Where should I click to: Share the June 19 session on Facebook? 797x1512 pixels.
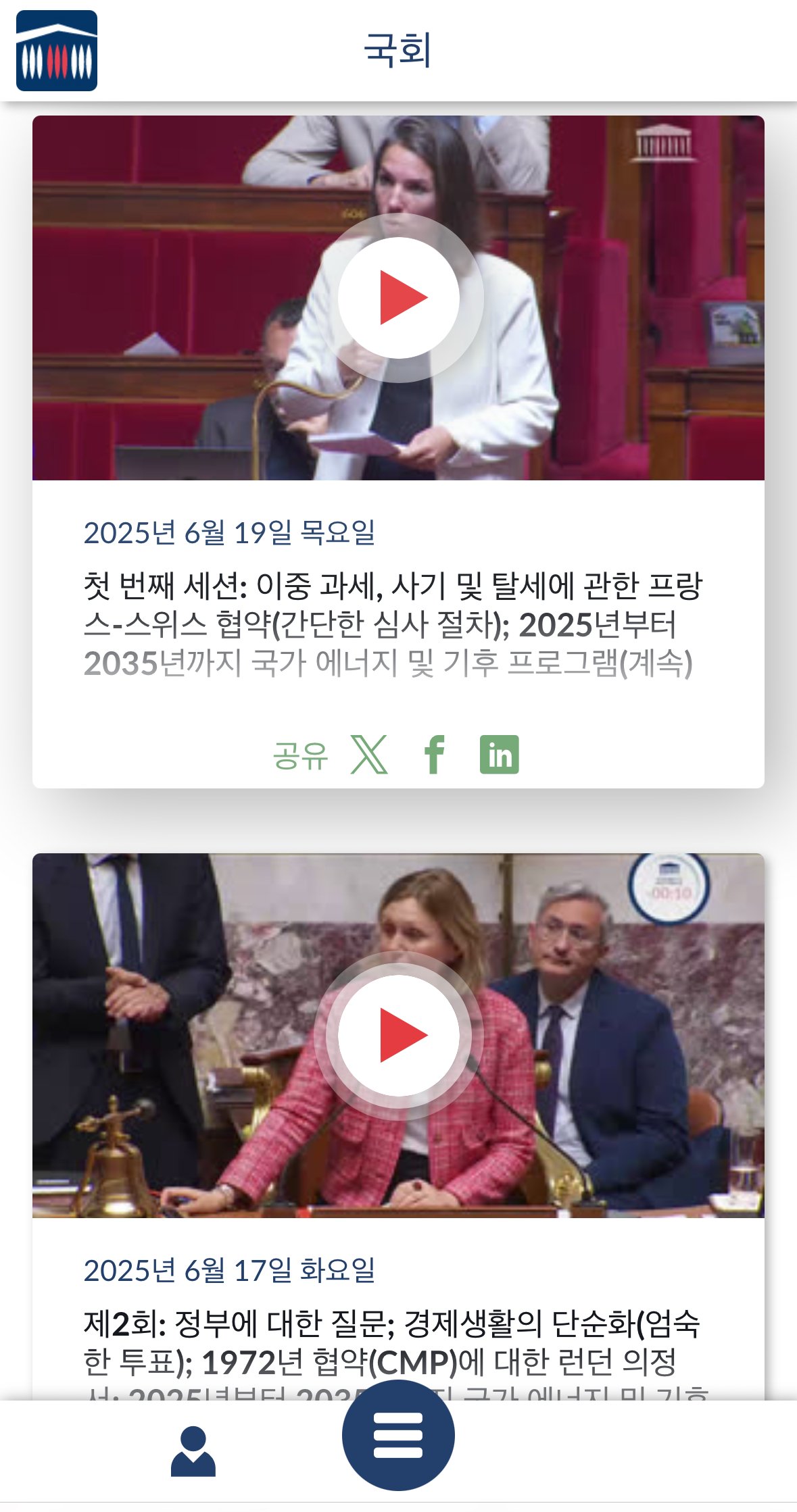click(x=435, y=755)
